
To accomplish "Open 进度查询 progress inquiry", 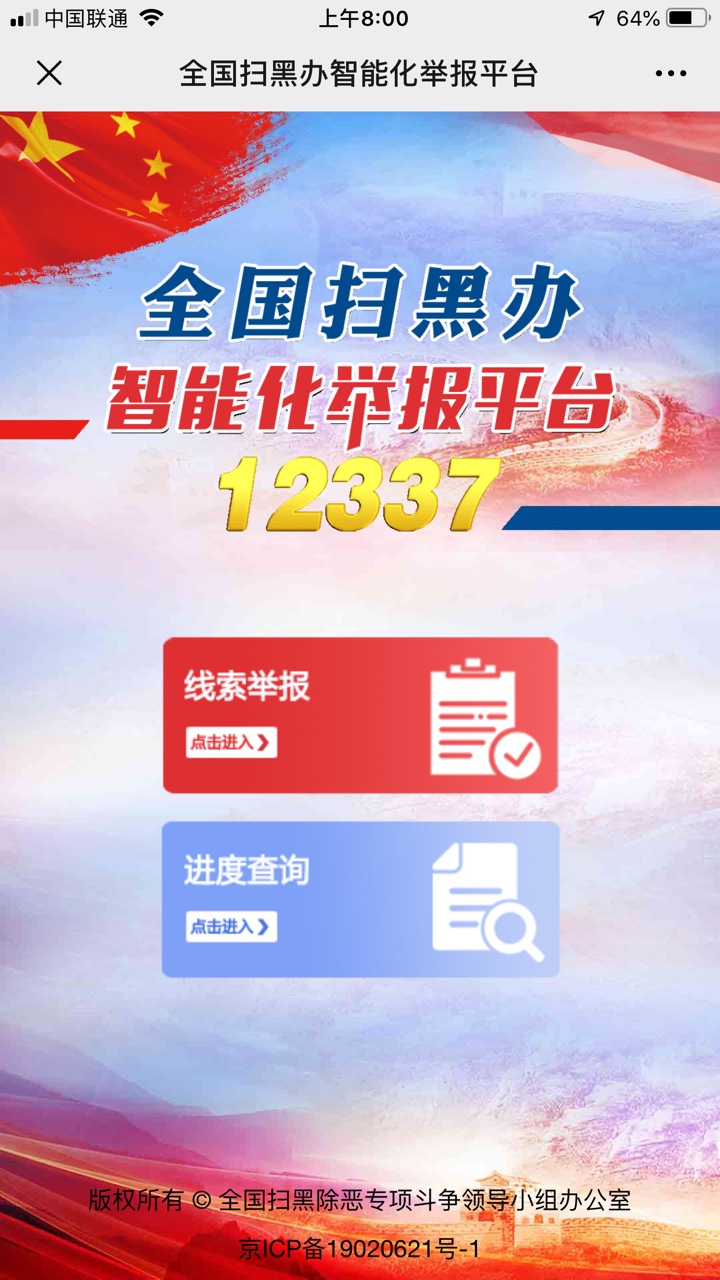I will 360,899.
